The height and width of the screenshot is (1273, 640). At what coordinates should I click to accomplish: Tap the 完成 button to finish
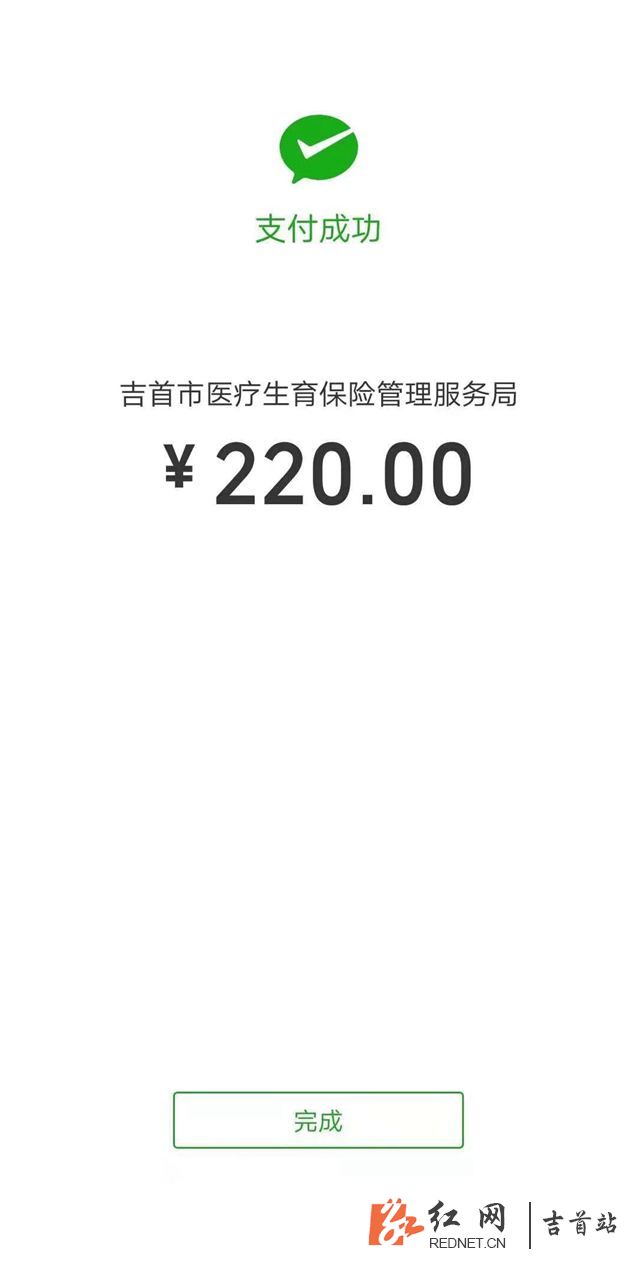[318, 1120]
